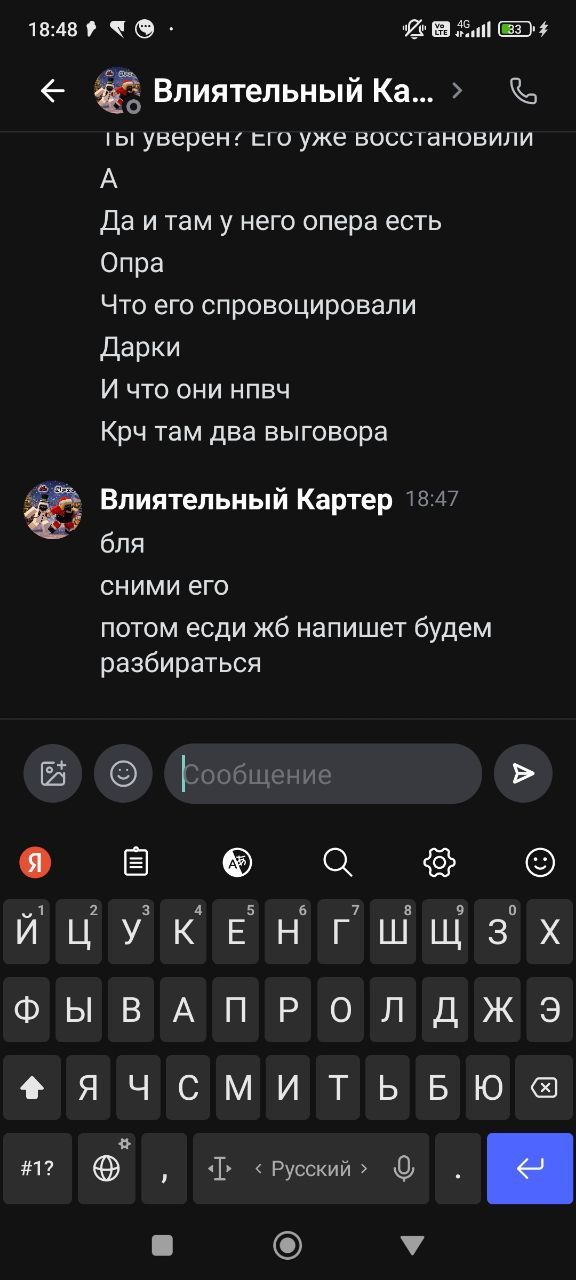Switch keyboard language with globe key
The image size is (576, 1280).
coord(106,1168)
